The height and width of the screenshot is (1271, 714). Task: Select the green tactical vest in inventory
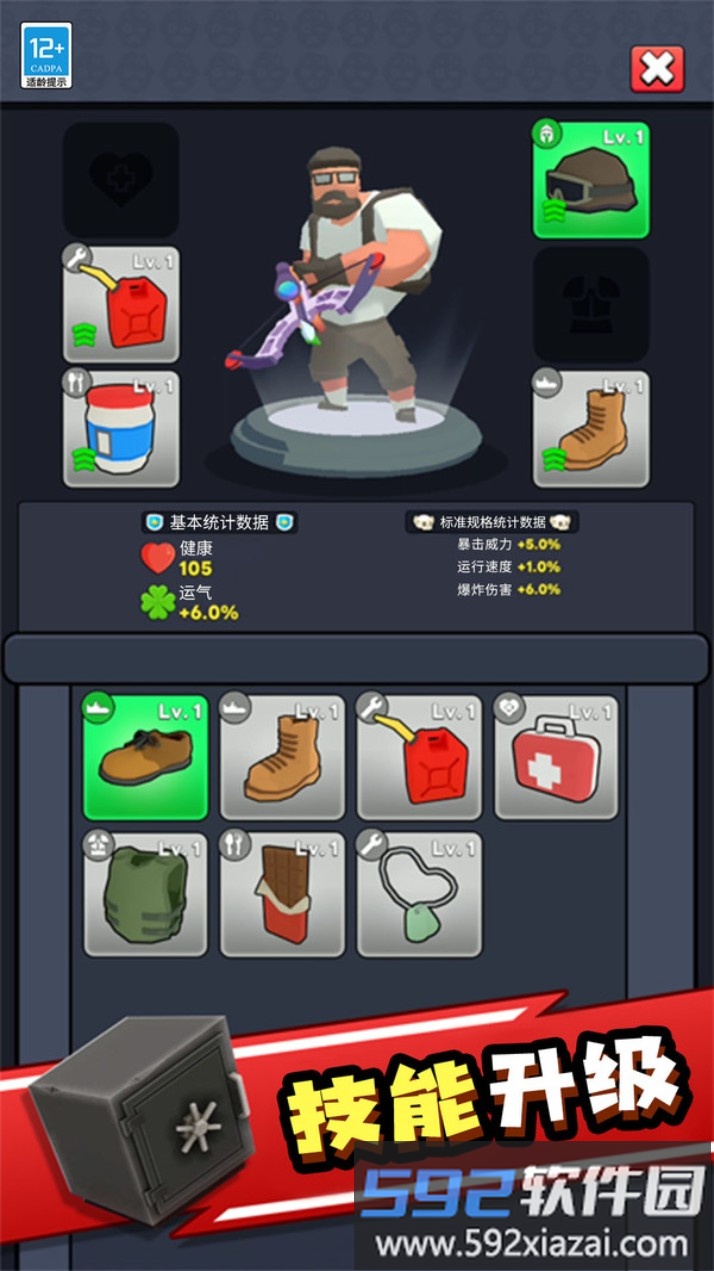tap(146, 893)
